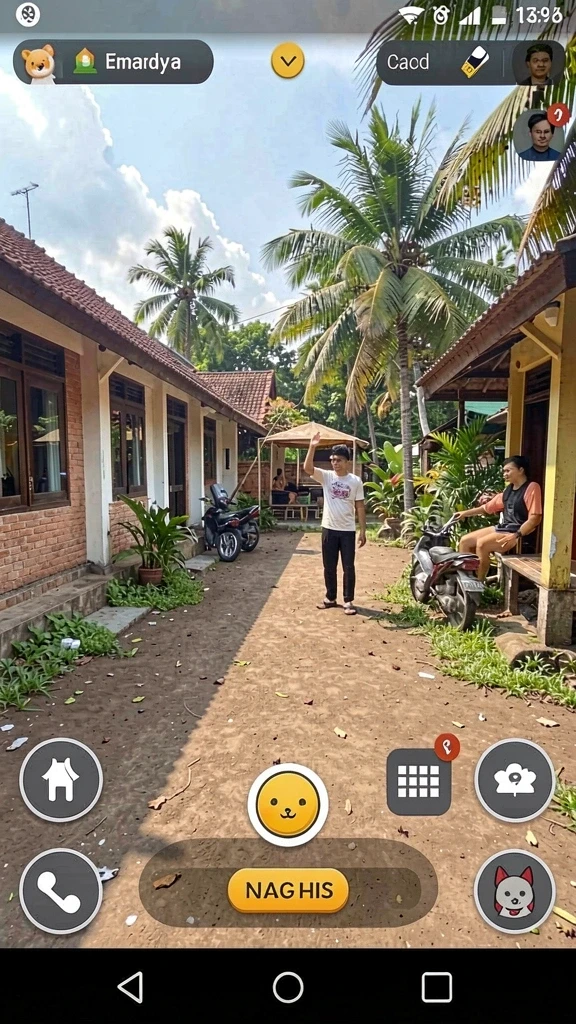Tap the yellow smiley face button

tap(288, 805)
